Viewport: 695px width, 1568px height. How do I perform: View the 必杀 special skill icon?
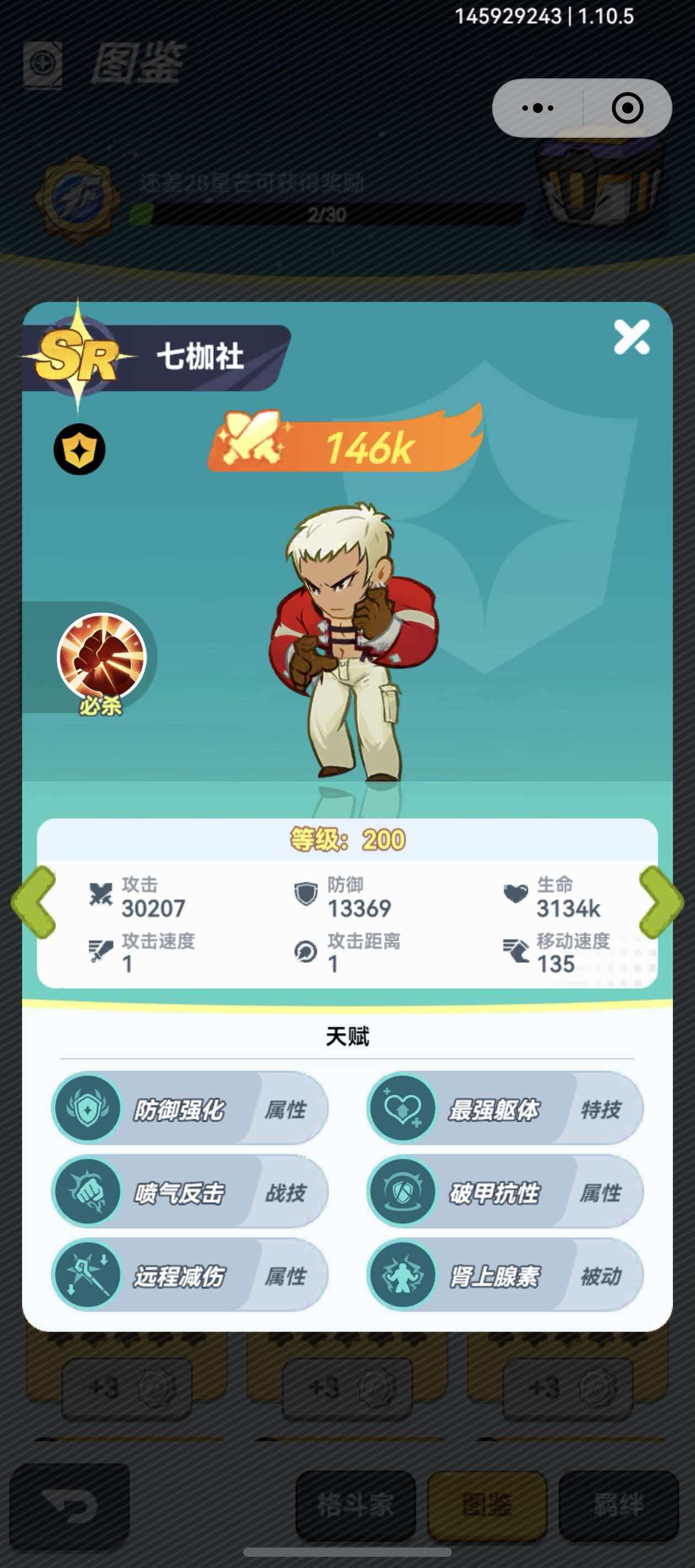(101, 656)
